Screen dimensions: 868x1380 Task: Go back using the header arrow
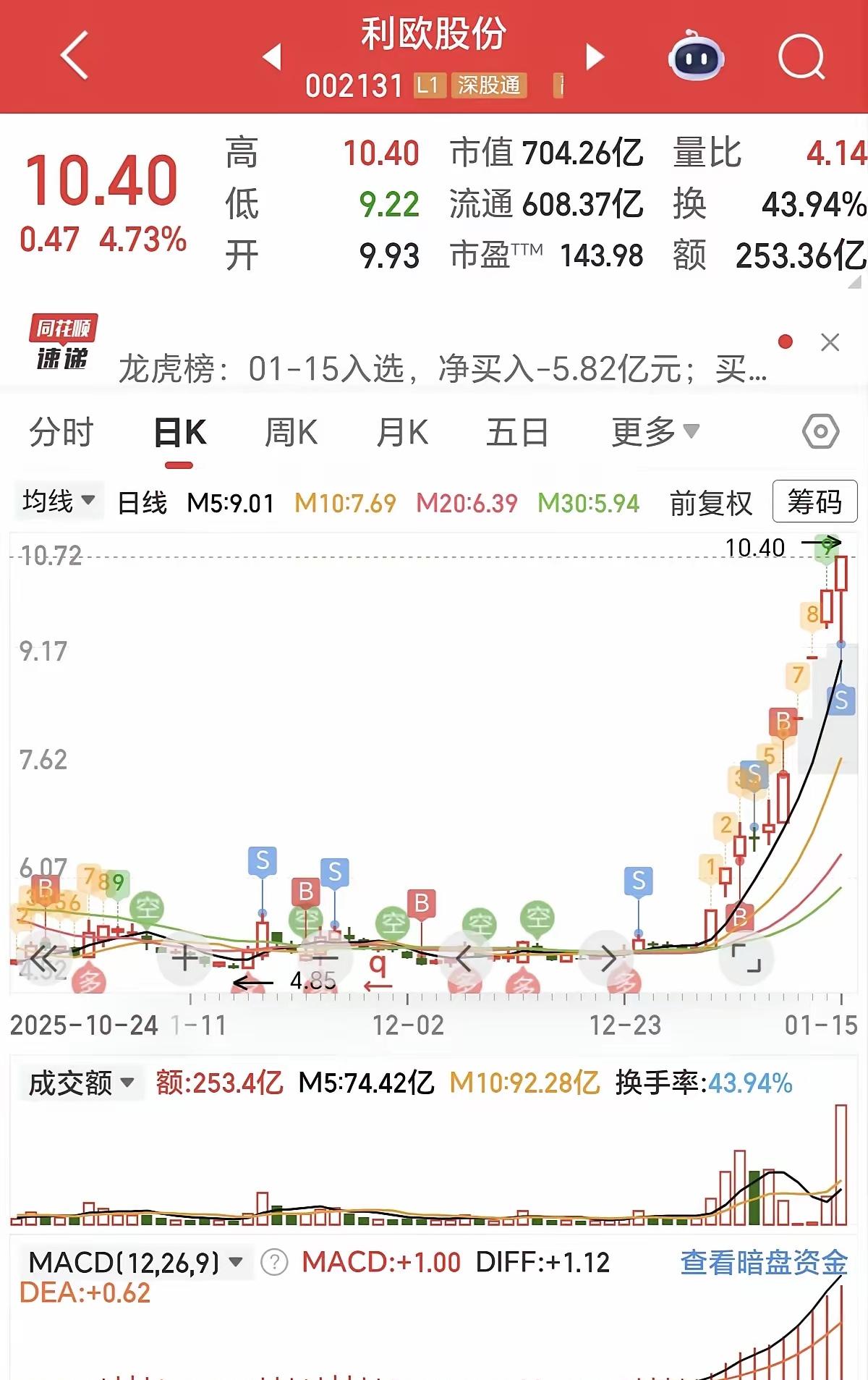[x=74, y=55]
